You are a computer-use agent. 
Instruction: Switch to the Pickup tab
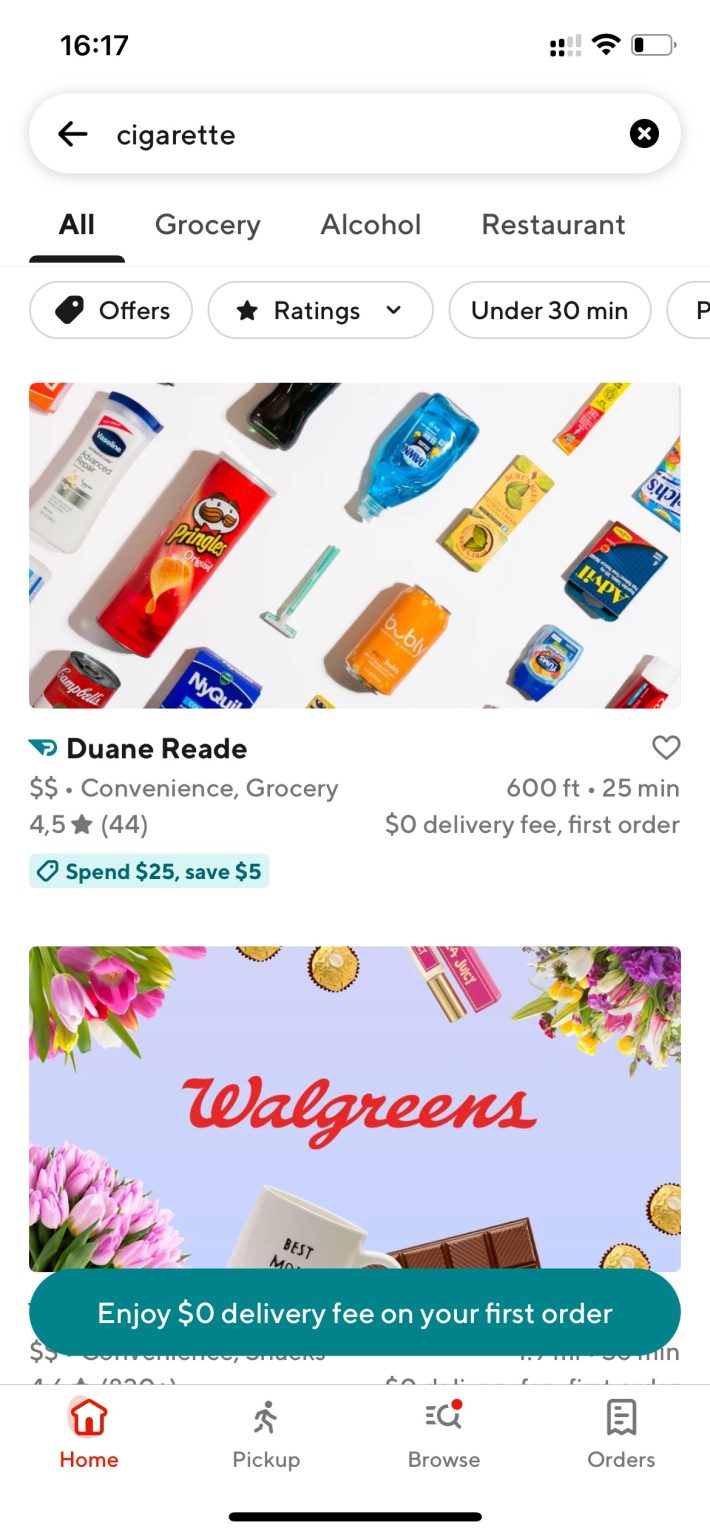tap(266, 1433)
